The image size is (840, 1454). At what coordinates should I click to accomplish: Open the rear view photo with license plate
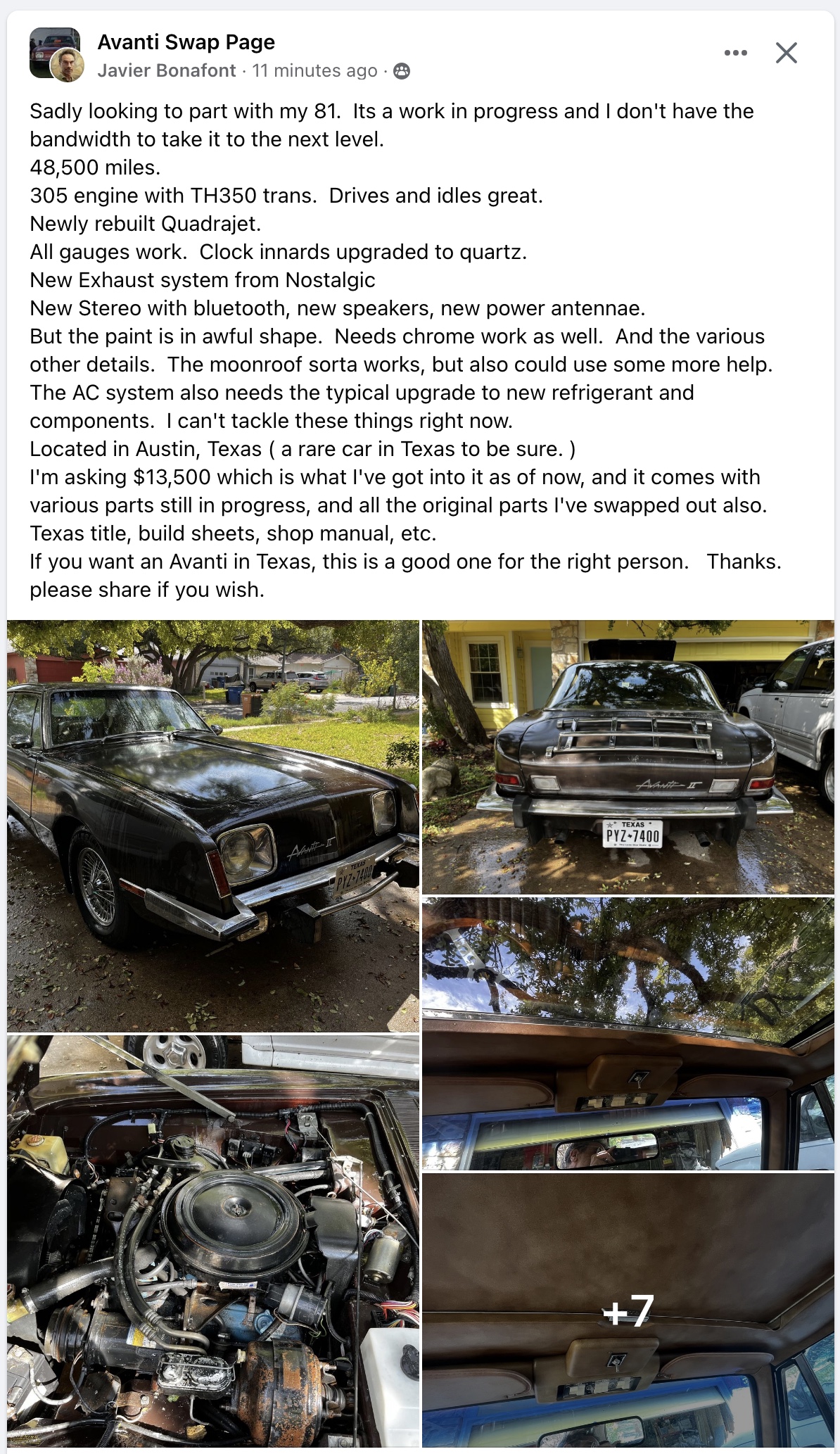(x=628, y=757)
